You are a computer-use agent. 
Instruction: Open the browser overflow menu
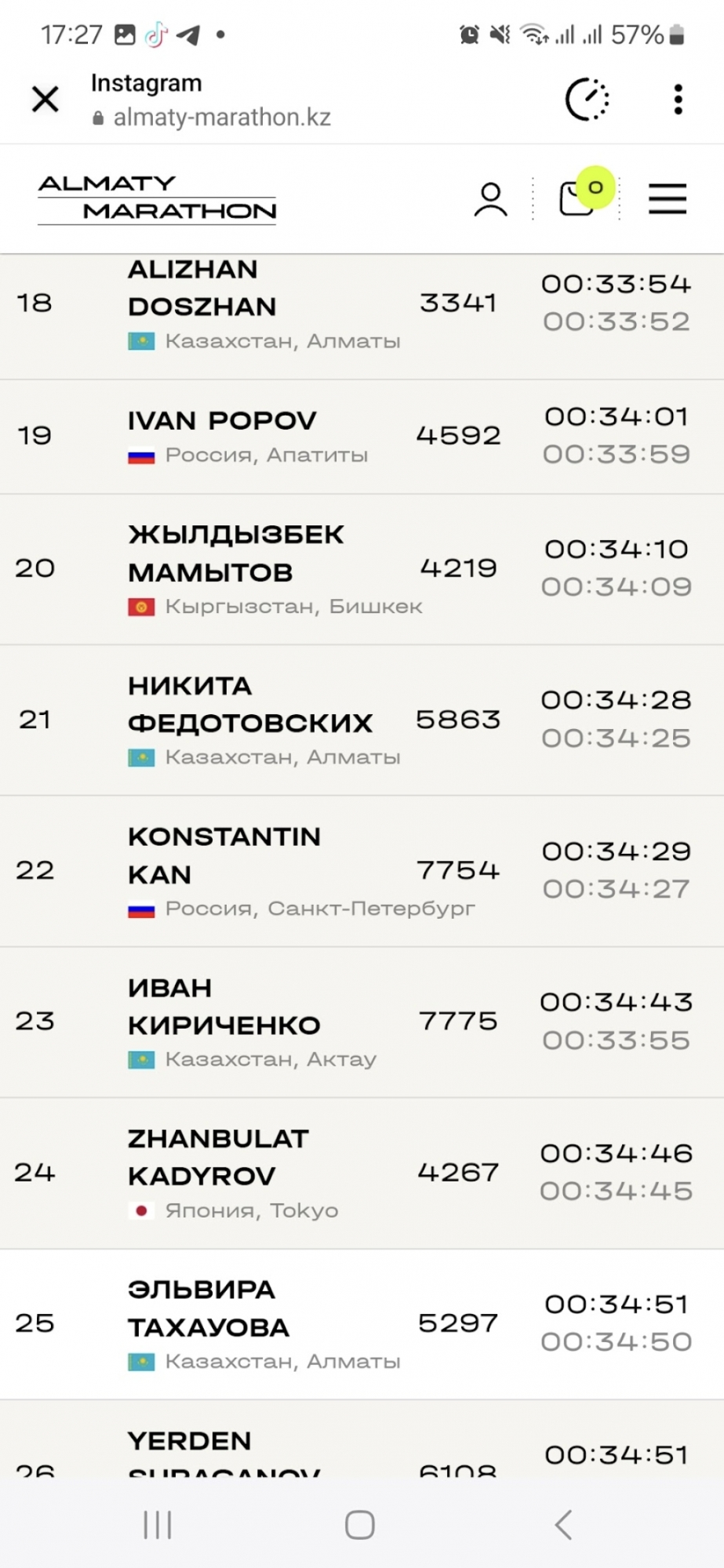[678, 100]
